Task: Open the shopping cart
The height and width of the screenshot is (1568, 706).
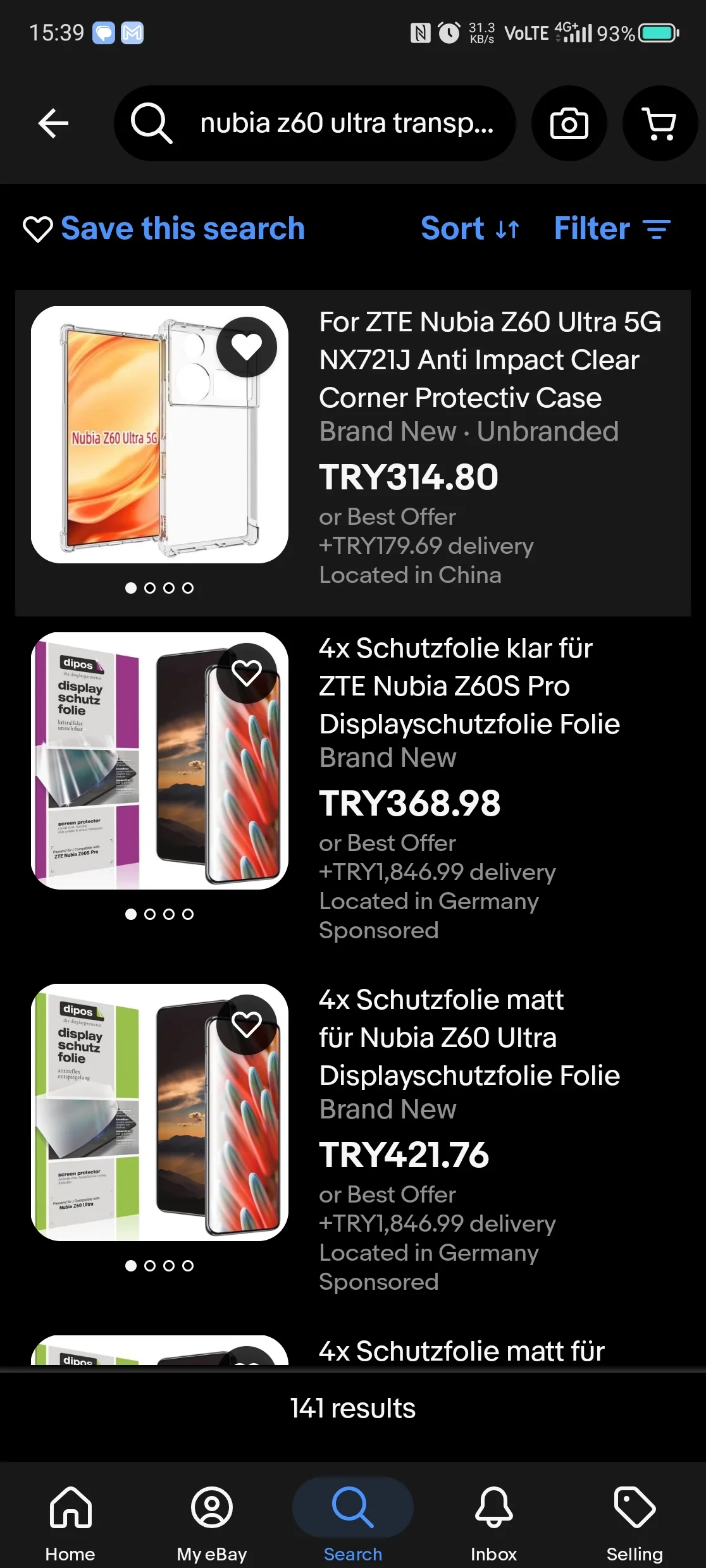Action: tap(659, 123)
